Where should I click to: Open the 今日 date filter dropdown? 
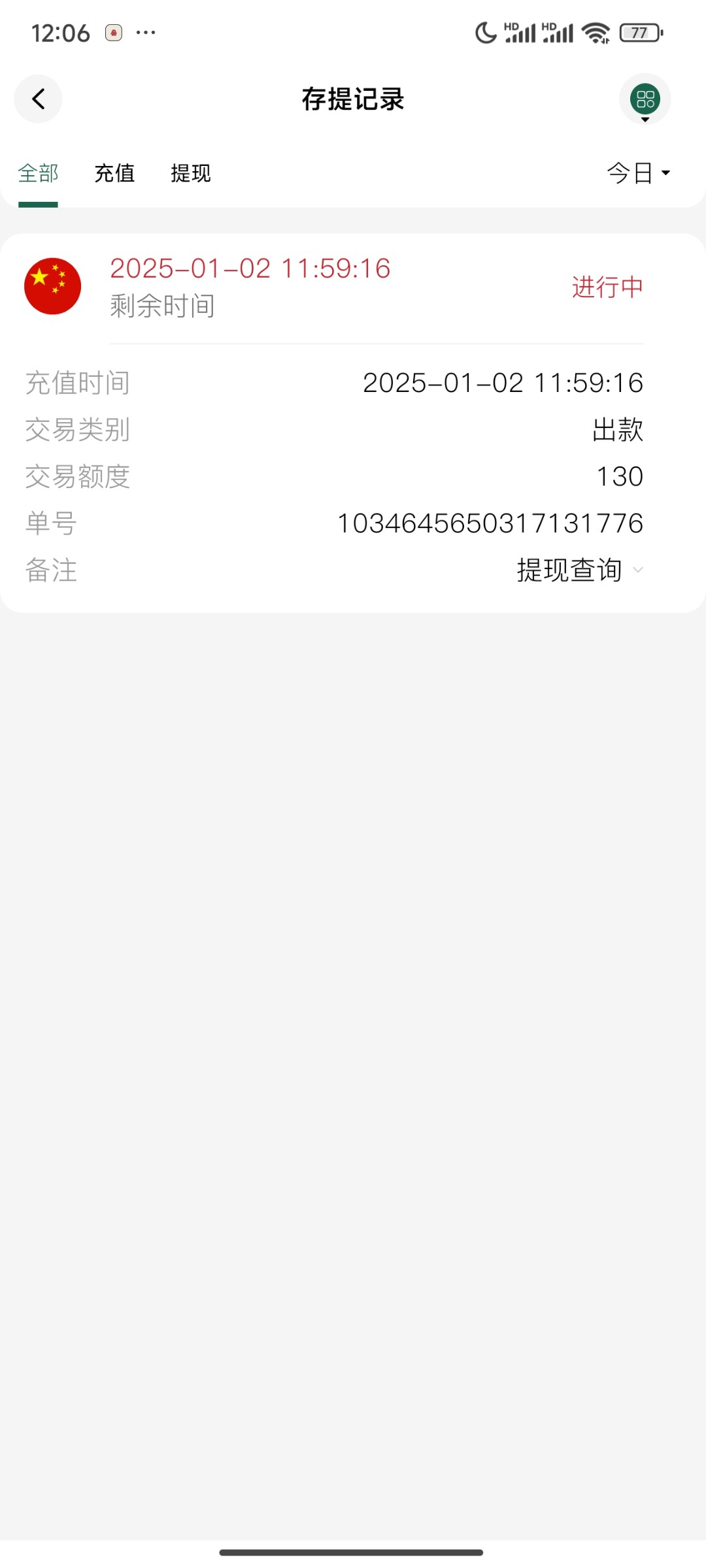pyautogui.click(x=639, y=173)
